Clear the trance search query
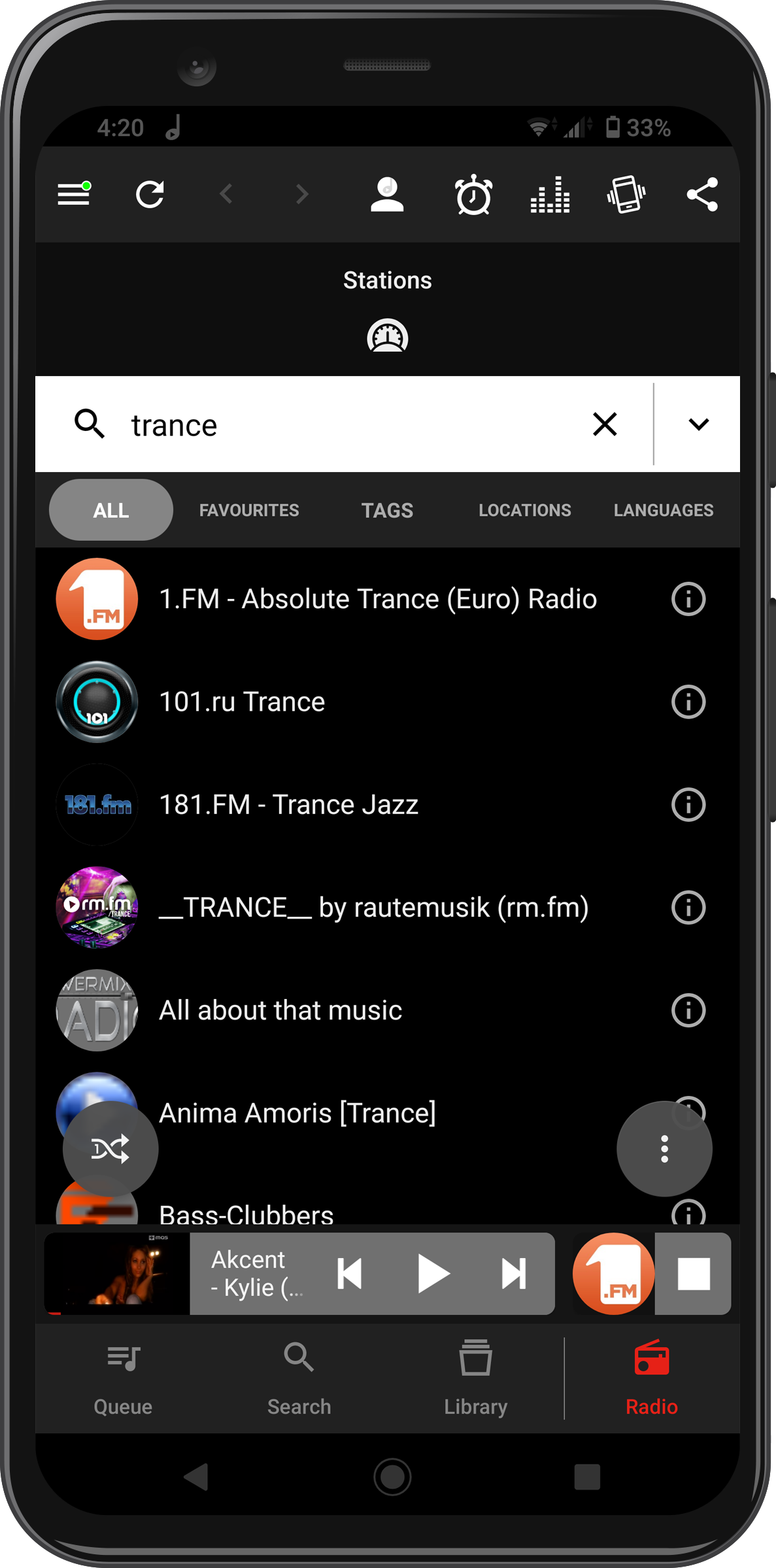The width and height of the screenshot is (776, 1568). point(605,424)
